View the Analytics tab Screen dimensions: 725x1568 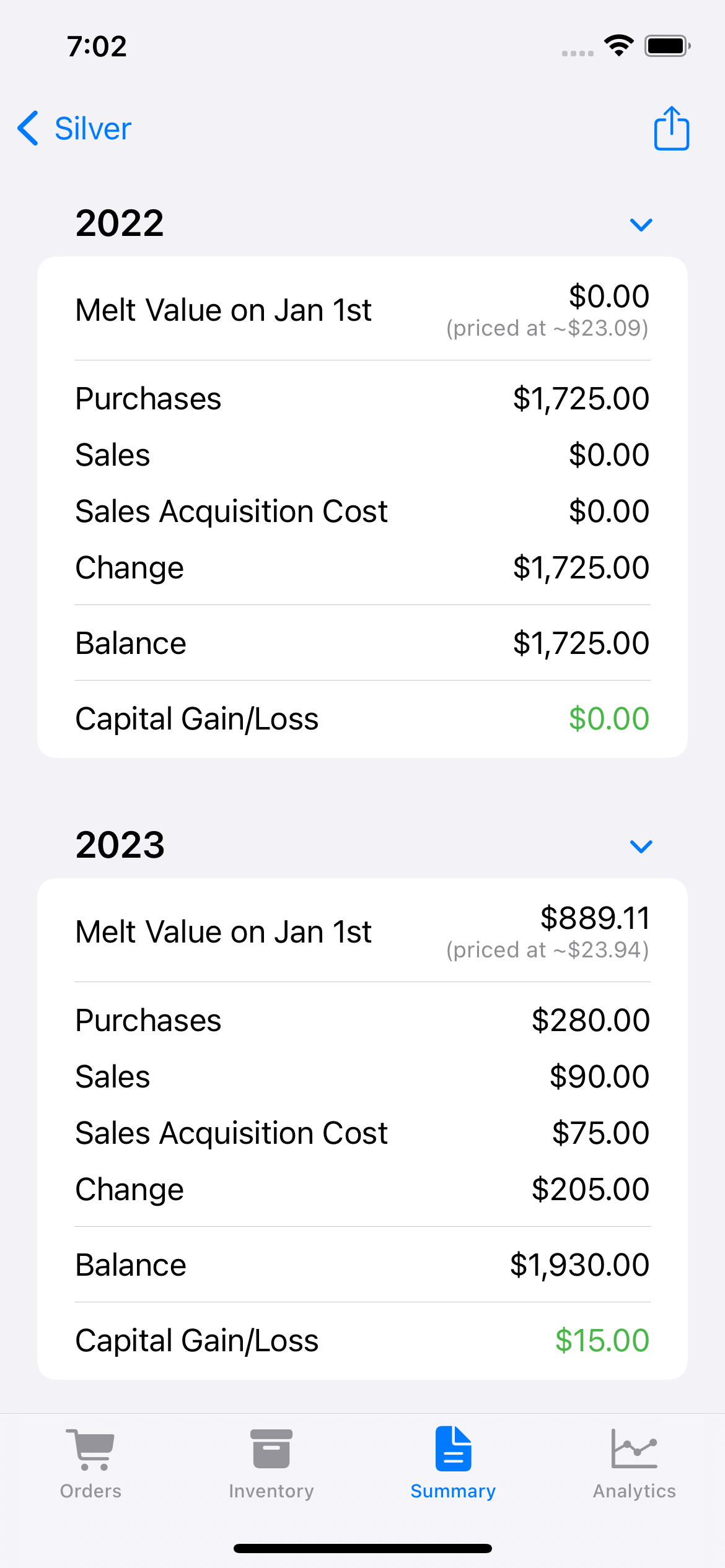634,1463
